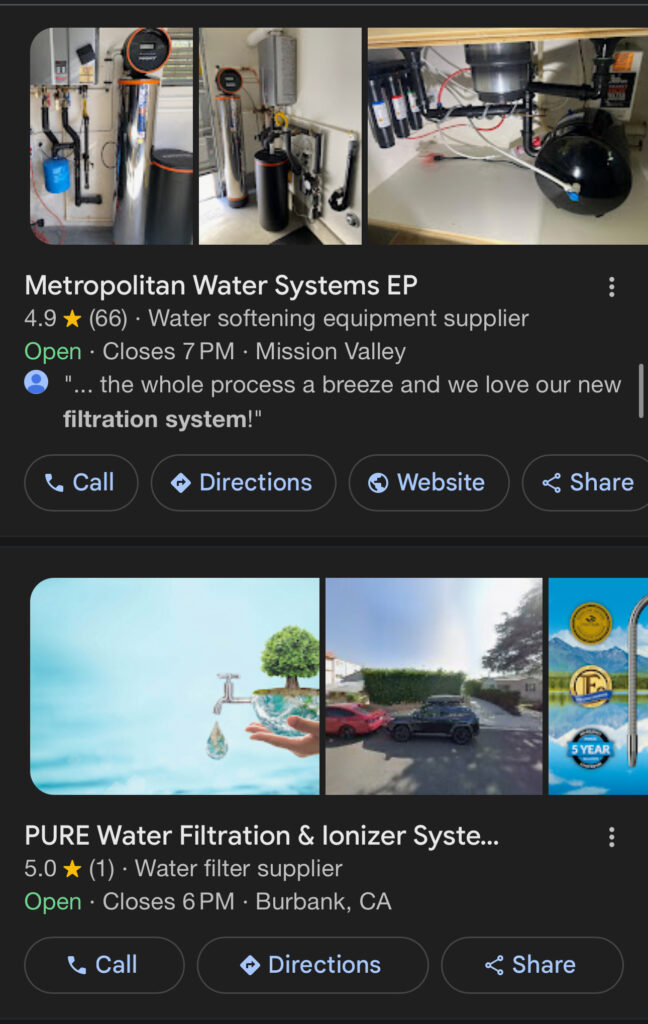Viewport: 648px width, 1024px height.
Task: Open the Metropolitan Water Systems EP listing
Action: (221, 286)
